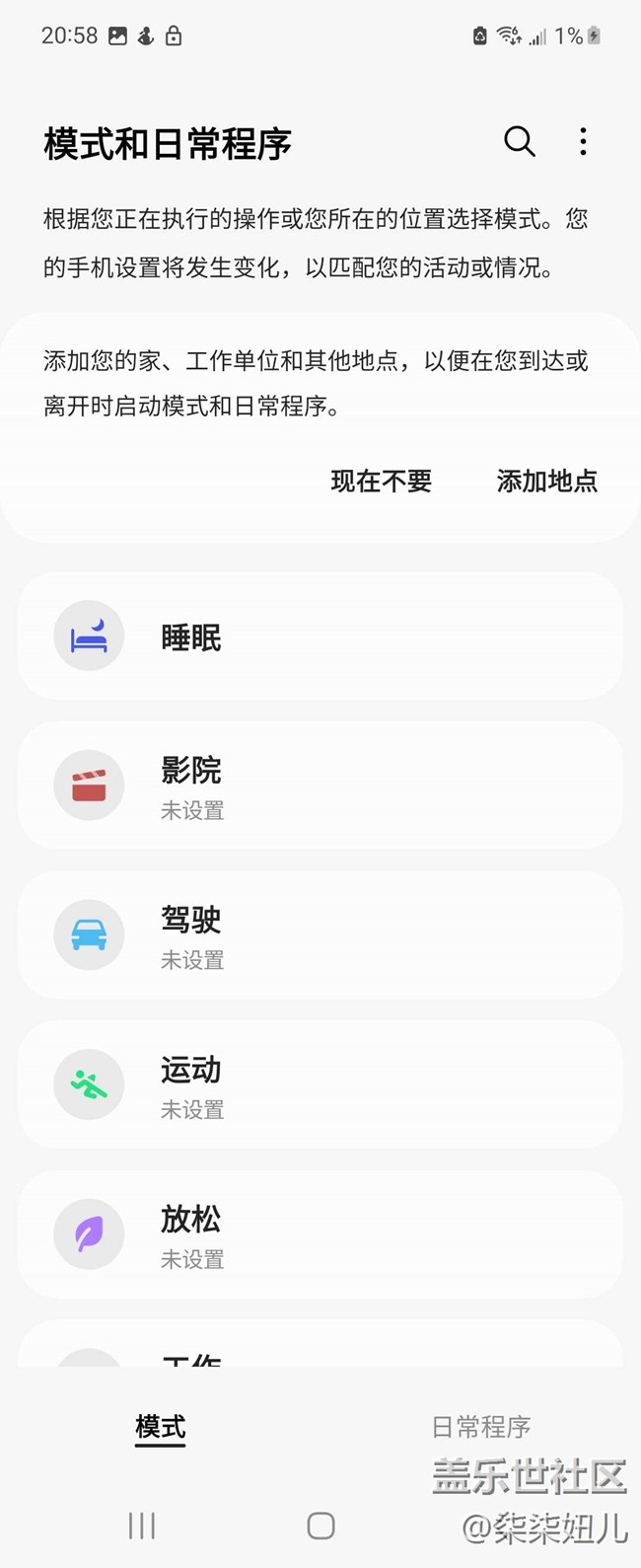Switch to the 日常程序 tab
The width and height of the screenshot is (641, 1568).
[x=481, y=1427]
